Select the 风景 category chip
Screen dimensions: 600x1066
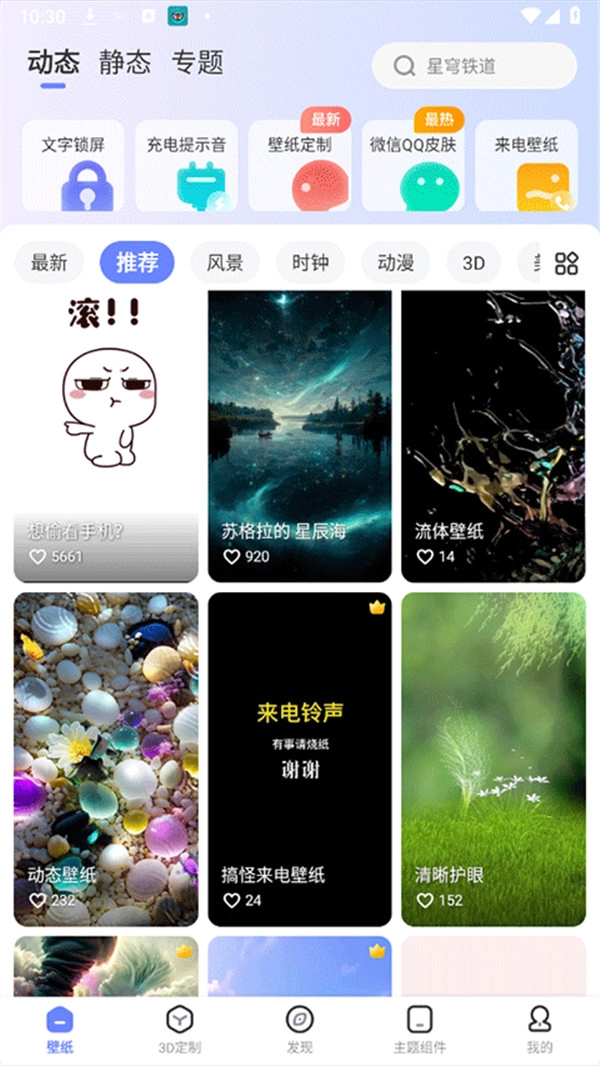pyautogui.click(x=225, y=263)
